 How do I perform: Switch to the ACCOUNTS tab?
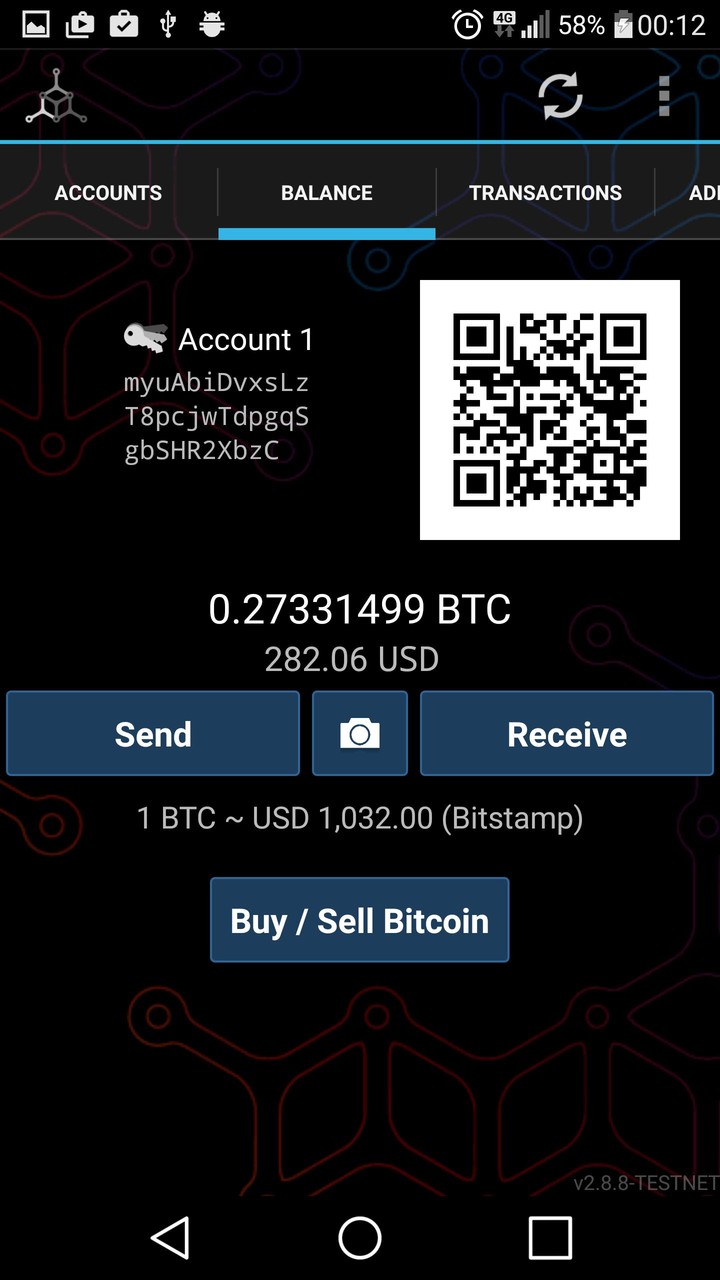[x=107, y=192]
